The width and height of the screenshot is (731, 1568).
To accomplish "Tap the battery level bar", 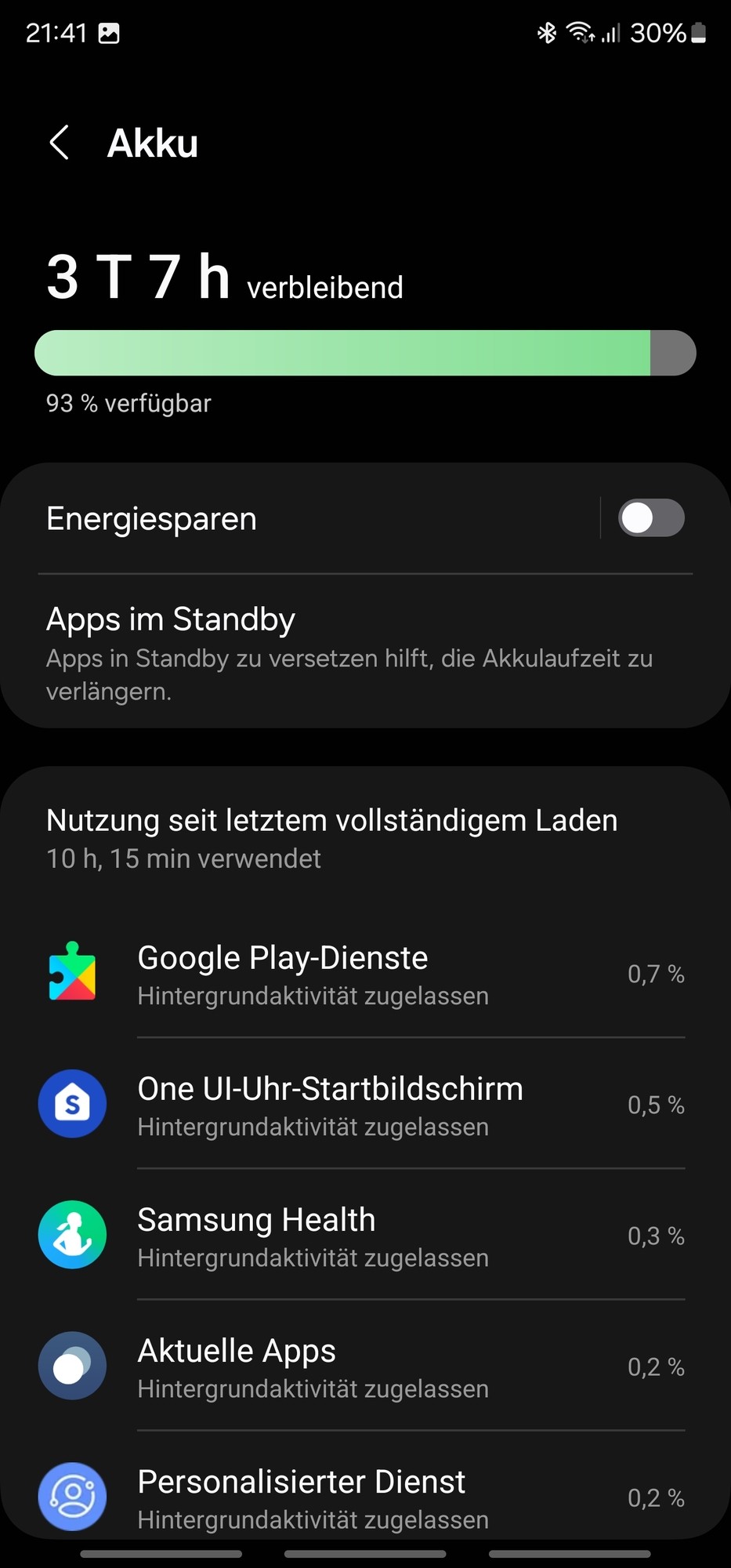I will [365, 353].
